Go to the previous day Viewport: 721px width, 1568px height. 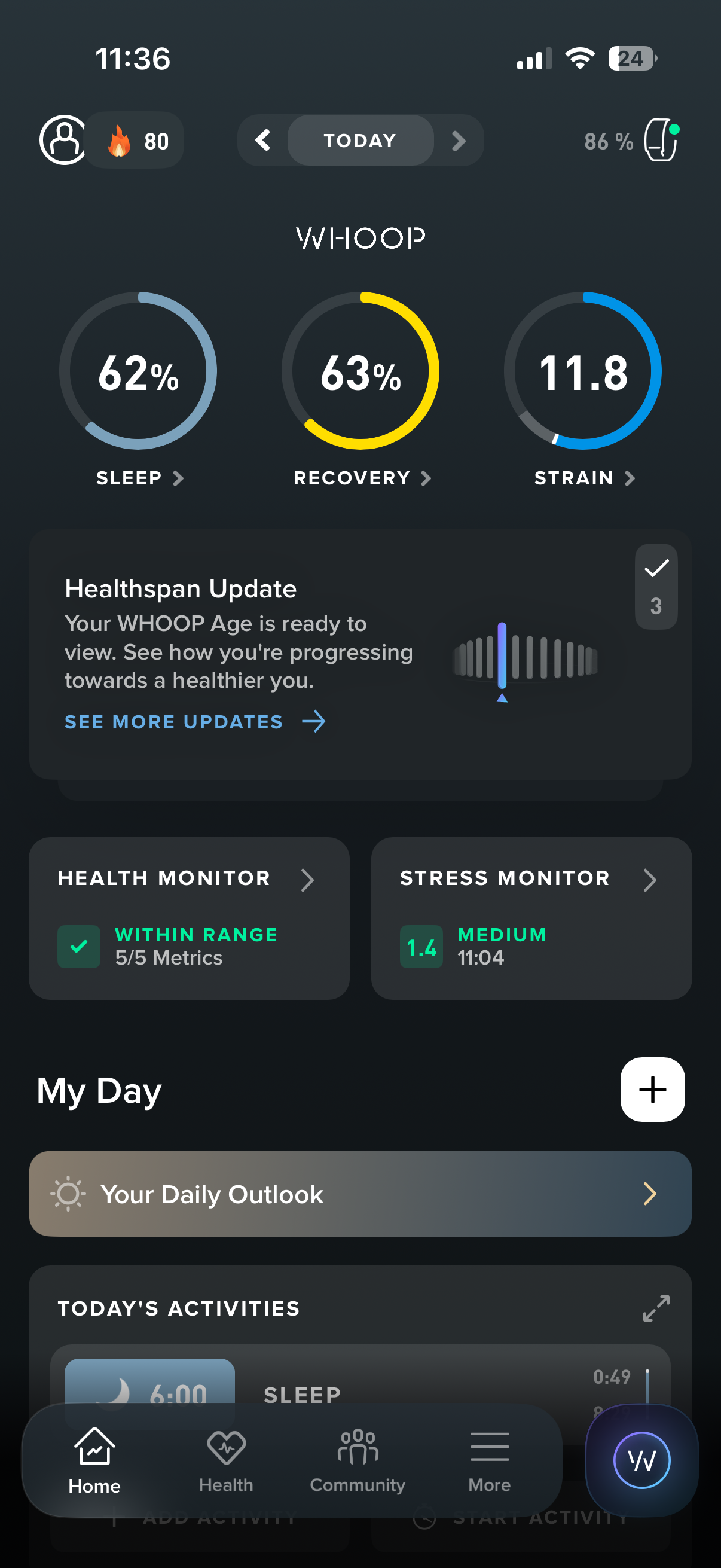263,140
